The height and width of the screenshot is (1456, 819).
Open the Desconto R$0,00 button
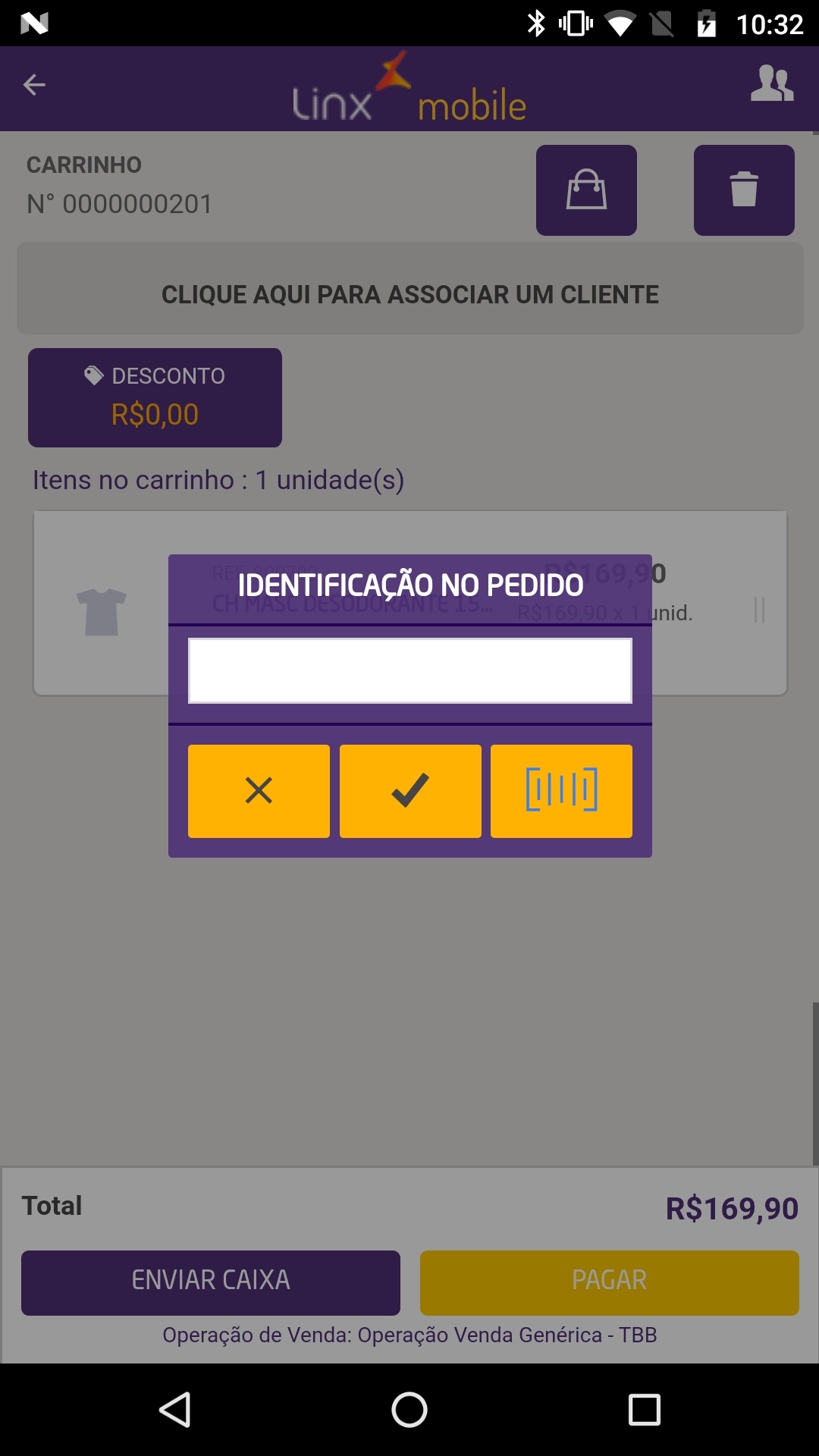[155, 397]
